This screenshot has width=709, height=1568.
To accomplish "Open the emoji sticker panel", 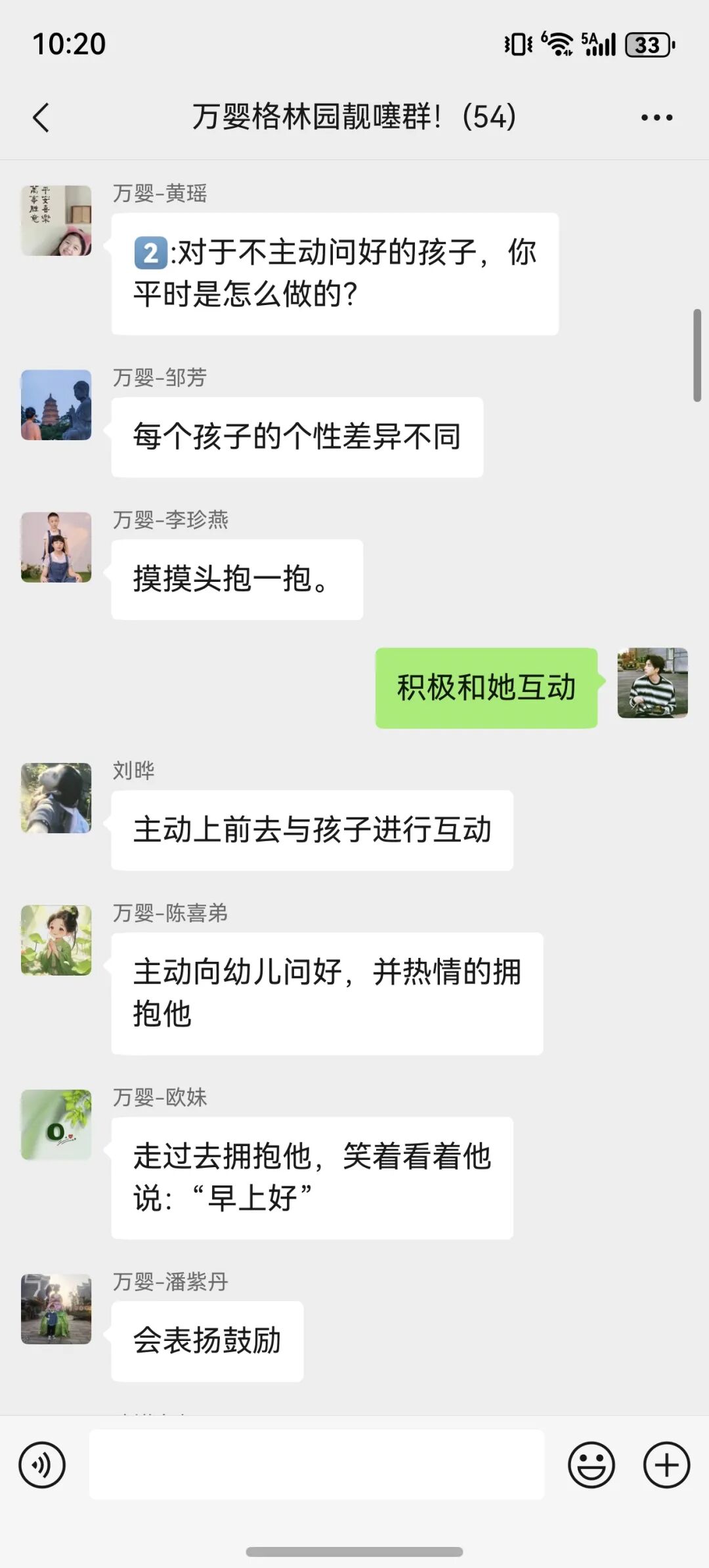I will (591, 1464).
